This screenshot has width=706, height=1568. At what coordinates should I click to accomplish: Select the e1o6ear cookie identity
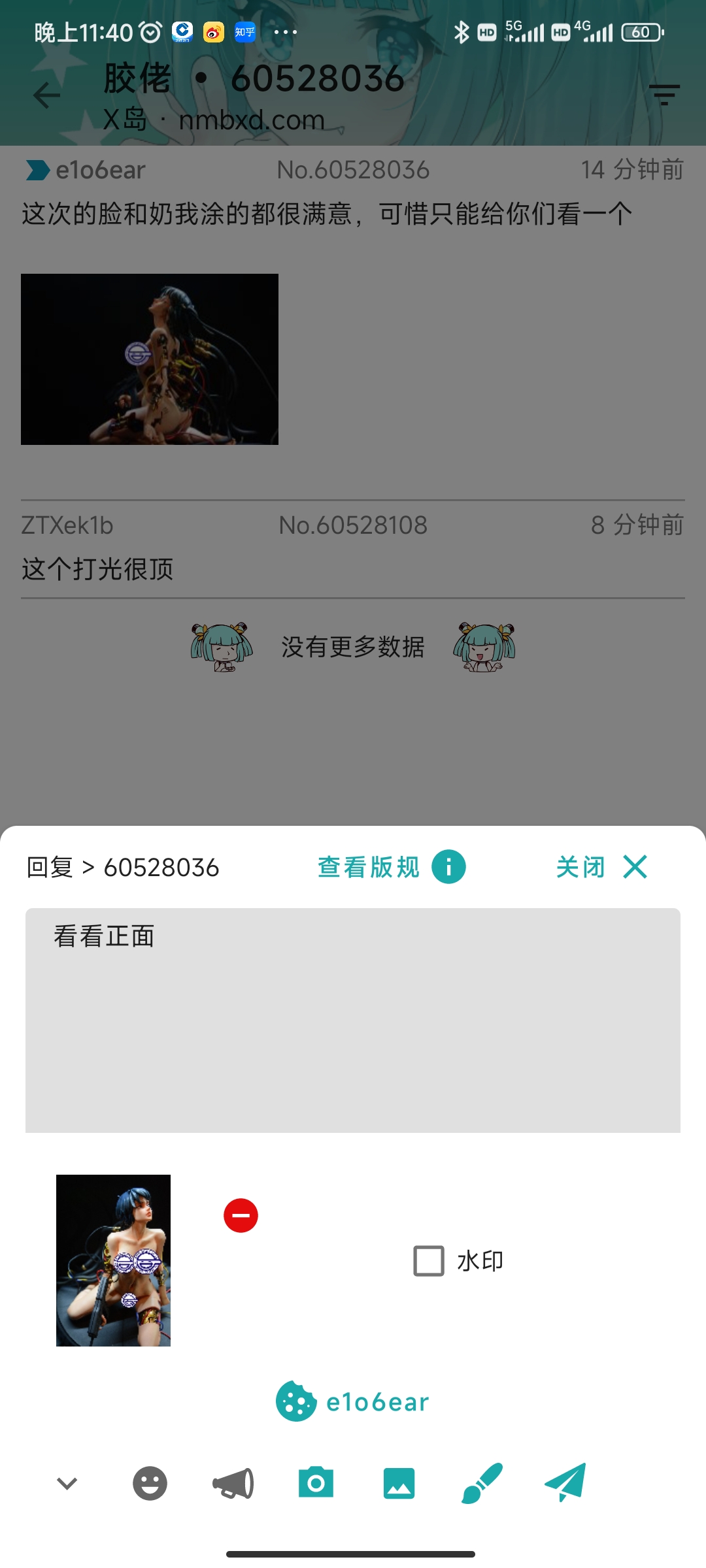pyautogui.click(x=353, y=1401)
